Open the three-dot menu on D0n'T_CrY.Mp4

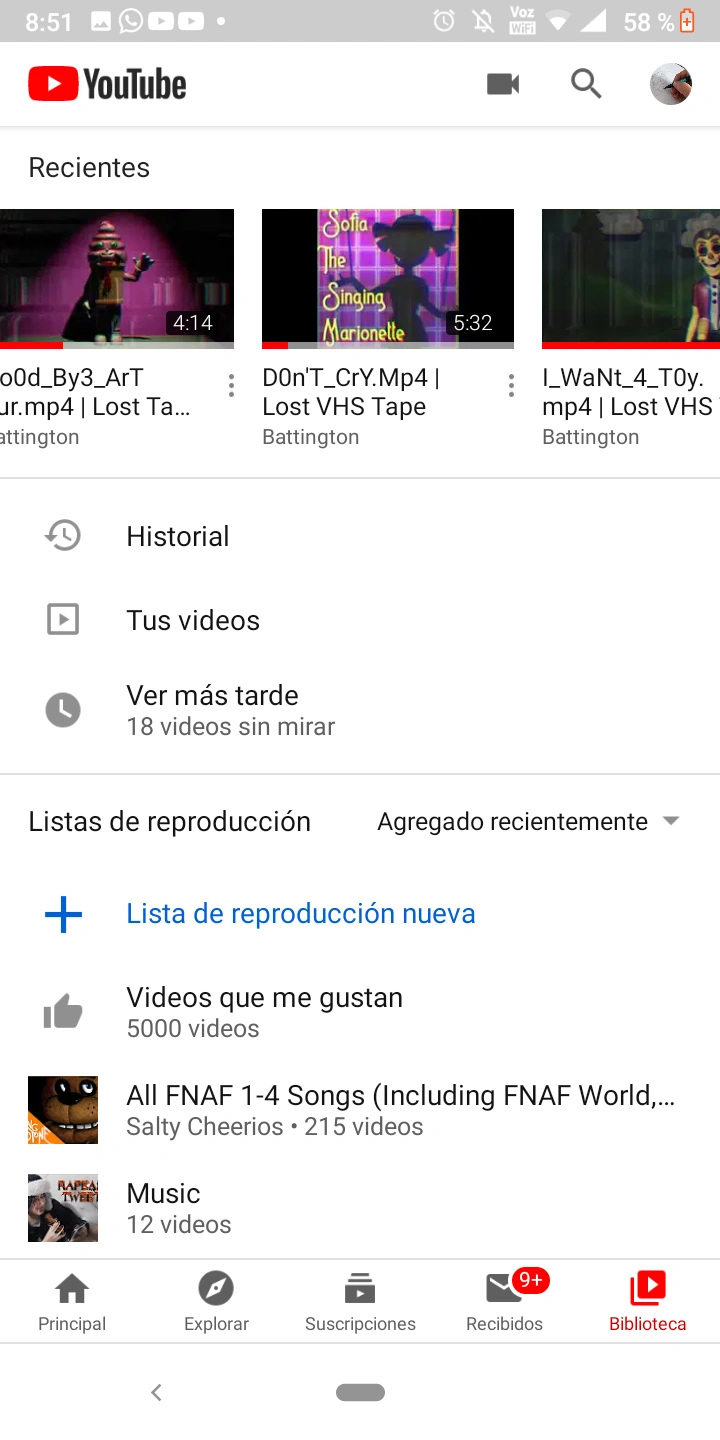click(x=511, y=384)
